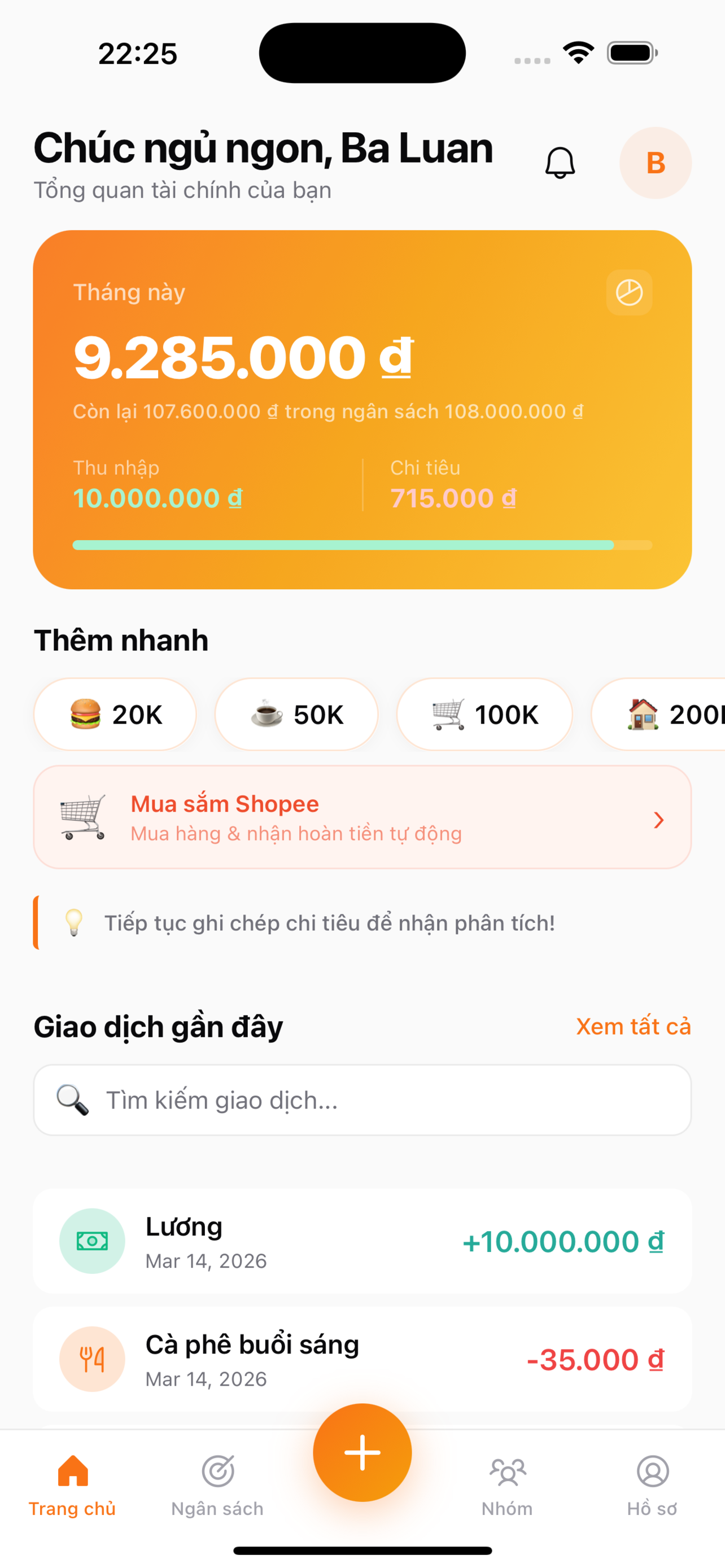The height and width of the screenshot is (1568, 725).
Task: Tap Xem tất cả transactions link
Action: point(633,1026)
